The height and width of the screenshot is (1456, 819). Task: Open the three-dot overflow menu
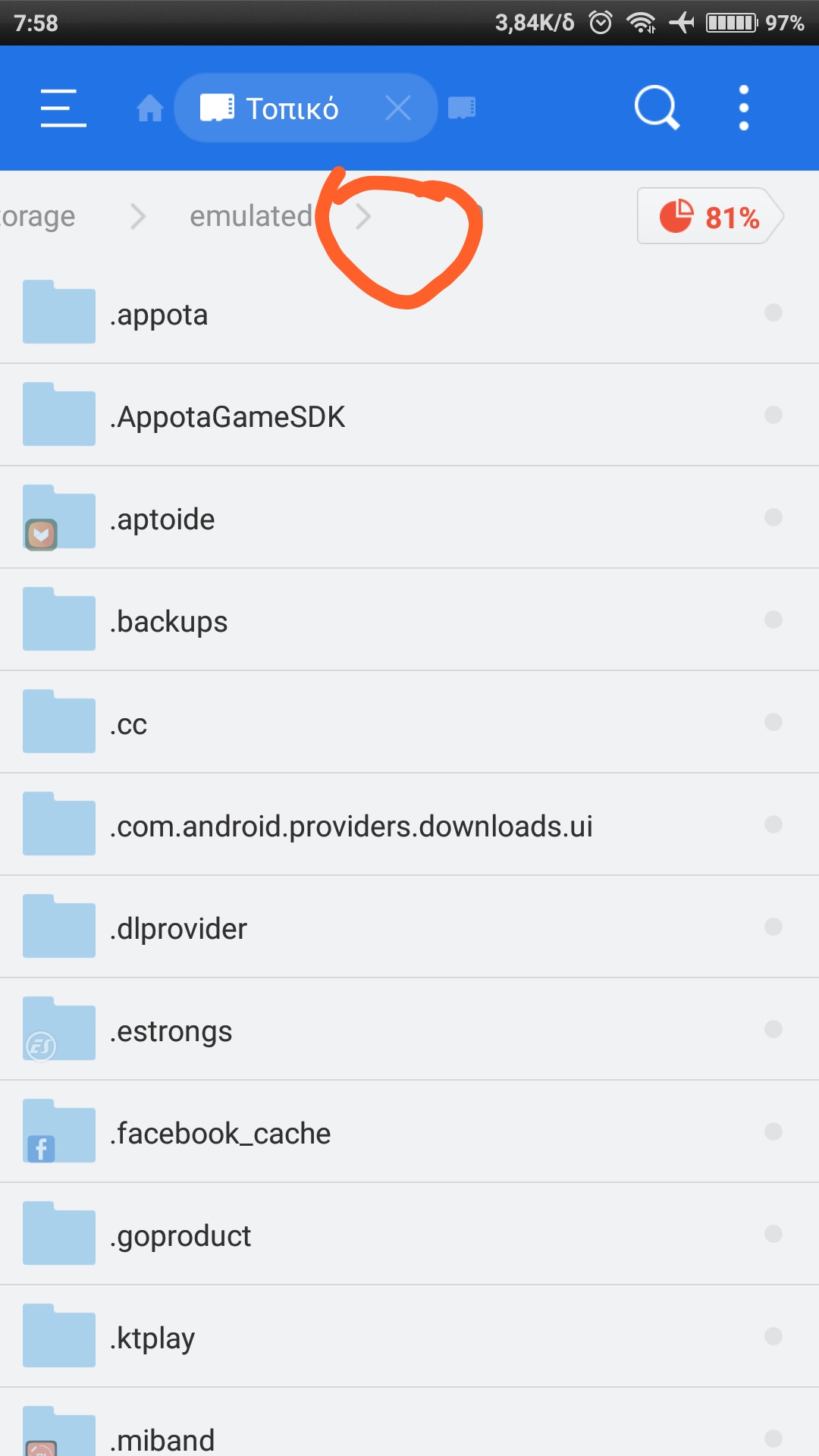744,108
